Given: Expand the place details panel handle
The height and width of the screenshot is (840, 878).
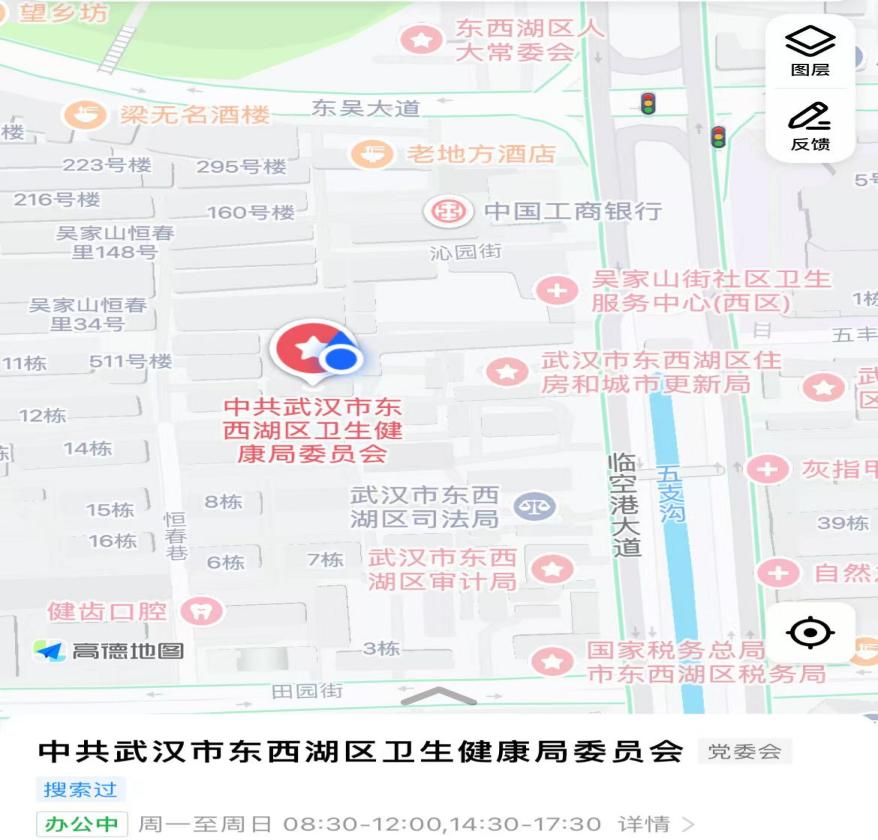Looking at the screenshot, I should (439, 696).
